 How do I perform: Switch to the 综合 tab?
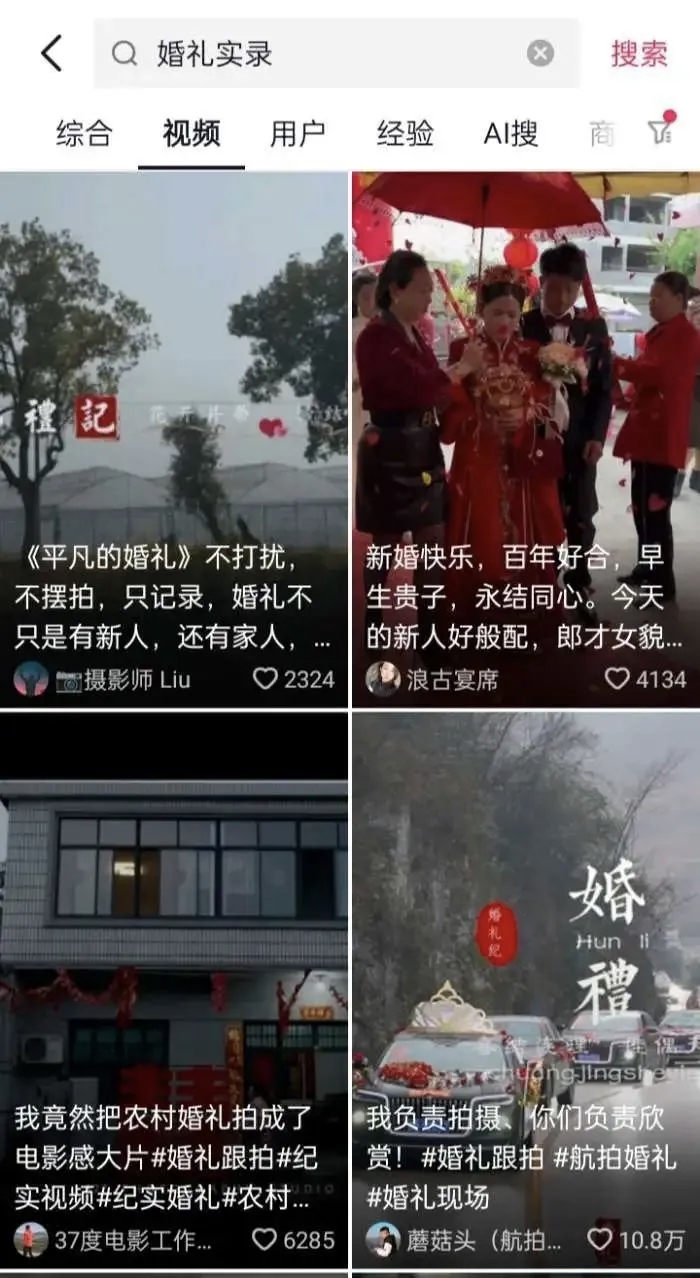click(84, 133)
